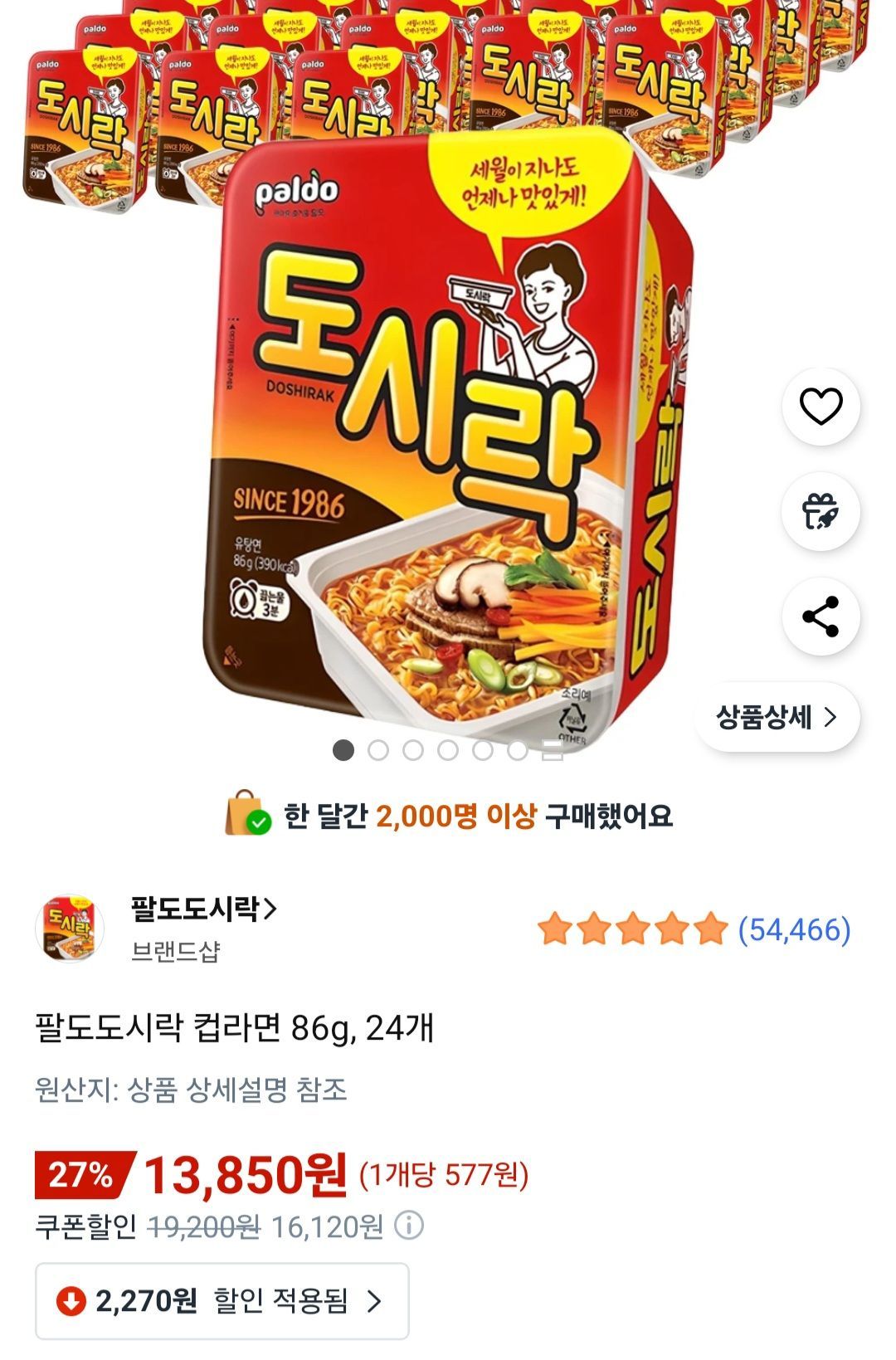Add this product to the wishlist heart
This screenshot has height=1360, width=896.
[x=821, y=407]
